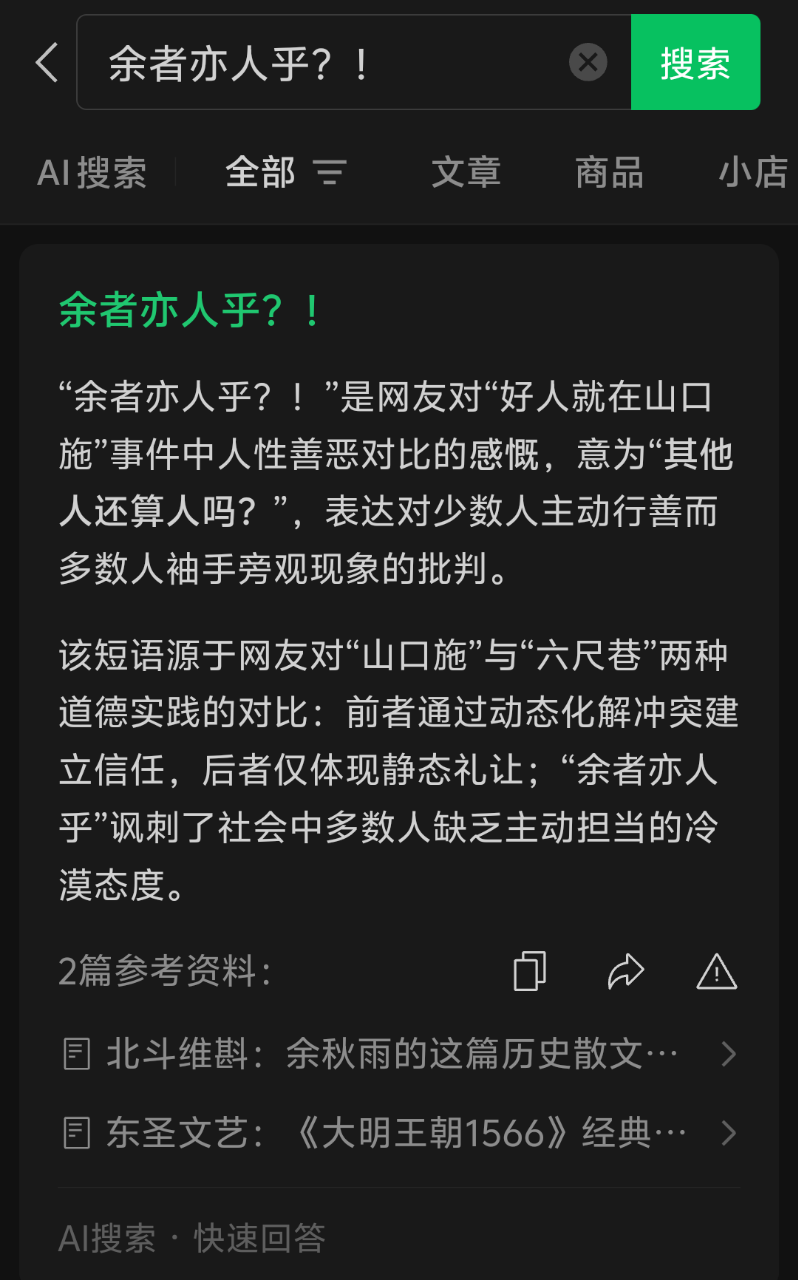Viewport: 798px width, 1280px height.
Task: Open the 东圣文艺 reference article
Action: (x=400, y=1133)
